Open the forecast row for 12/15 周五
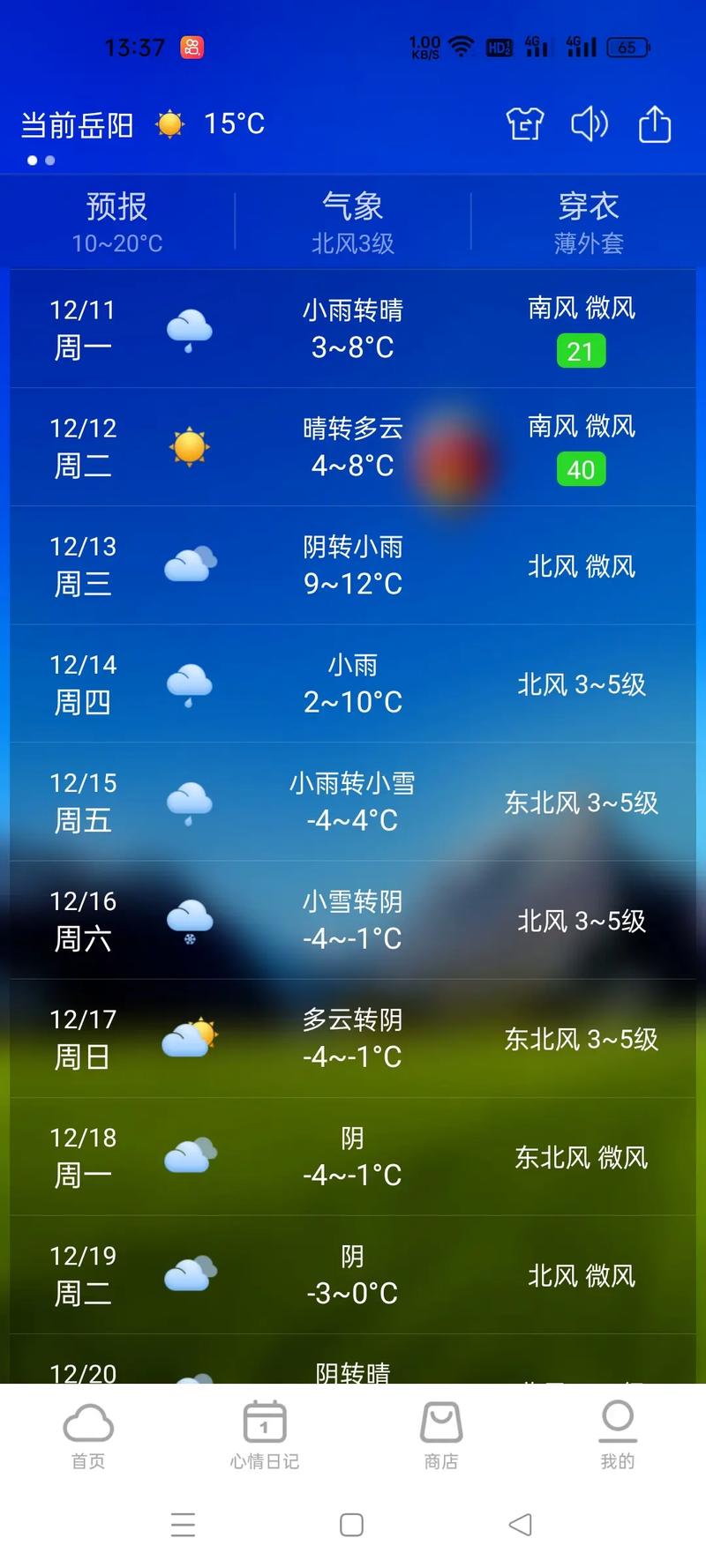Image resolution: width=706 pixels, height=1568 pixels. (353, 801)
